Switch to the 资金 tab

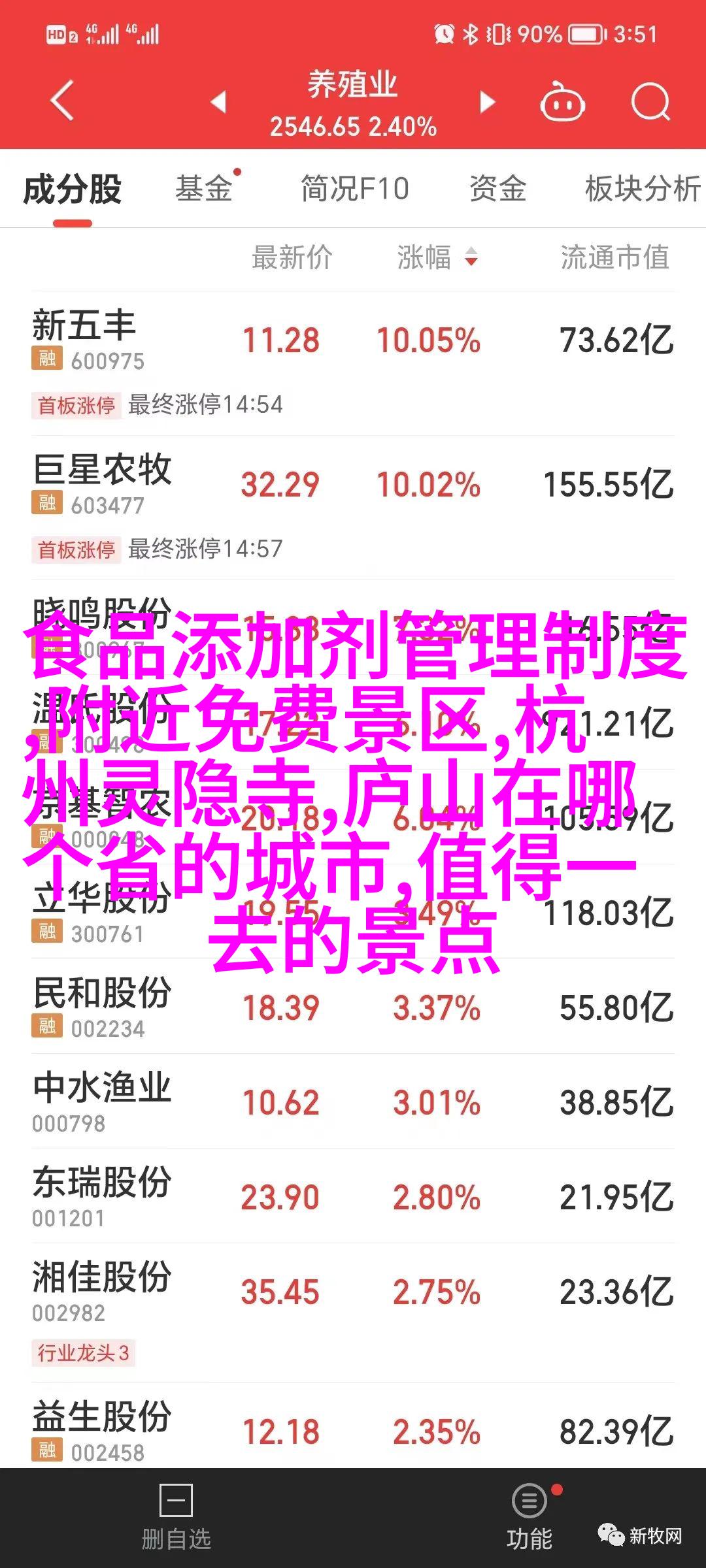coord(497,189)
